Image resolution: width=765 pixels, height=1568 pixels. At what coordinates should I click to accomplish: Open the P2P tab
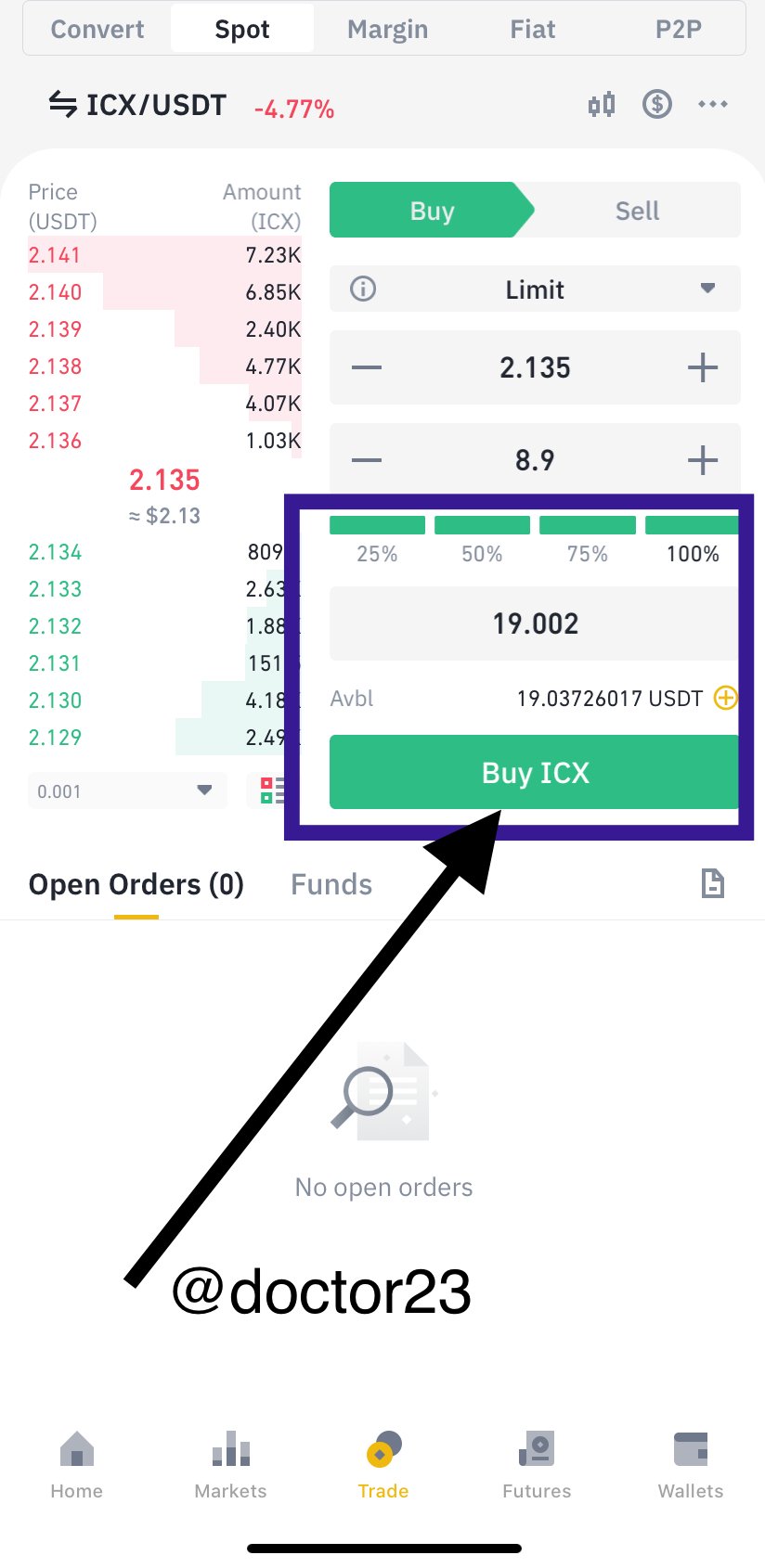pyautogui.click(x=678, y=29)
